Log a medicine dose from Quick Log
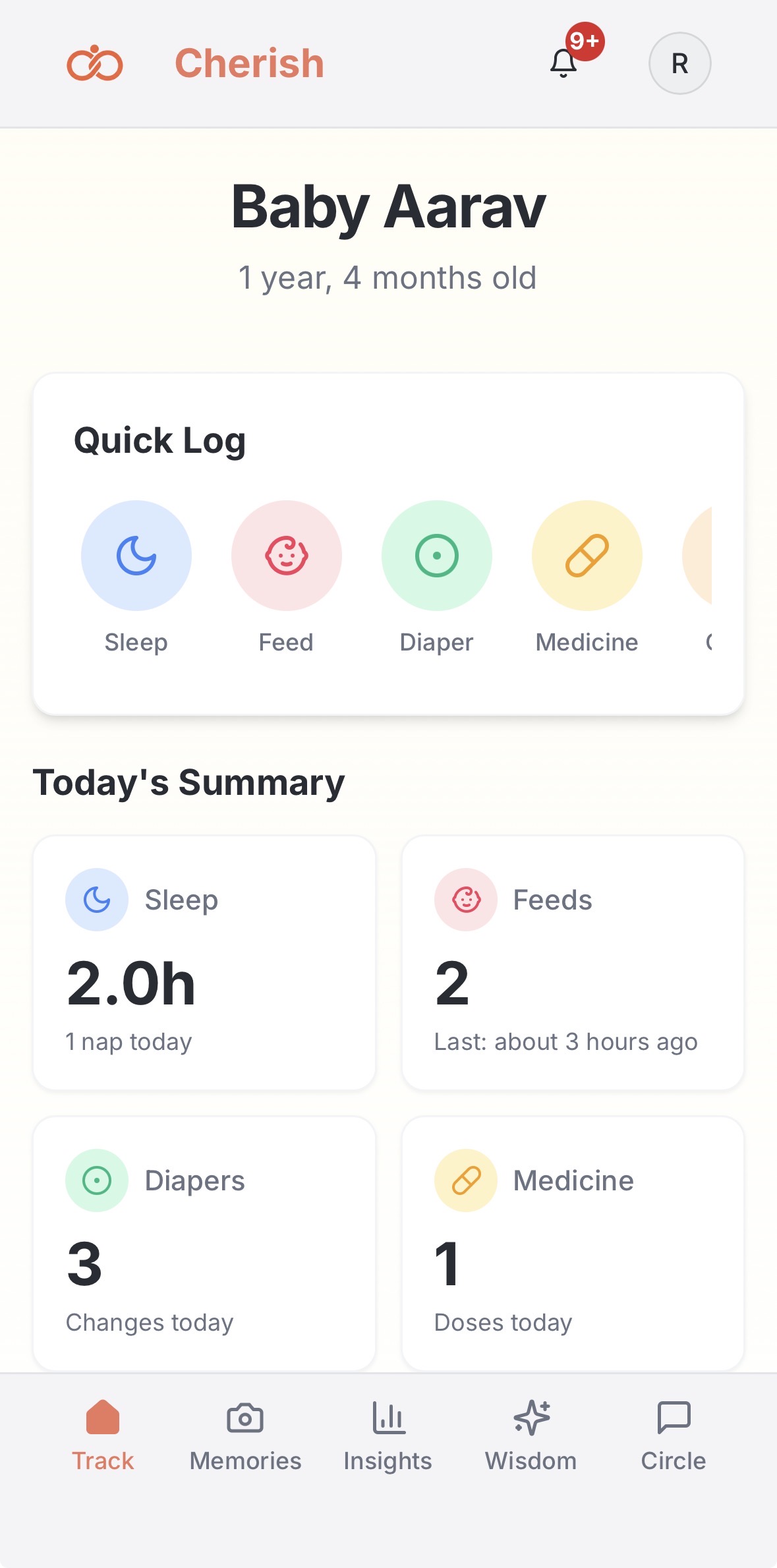 coord(587,556)
